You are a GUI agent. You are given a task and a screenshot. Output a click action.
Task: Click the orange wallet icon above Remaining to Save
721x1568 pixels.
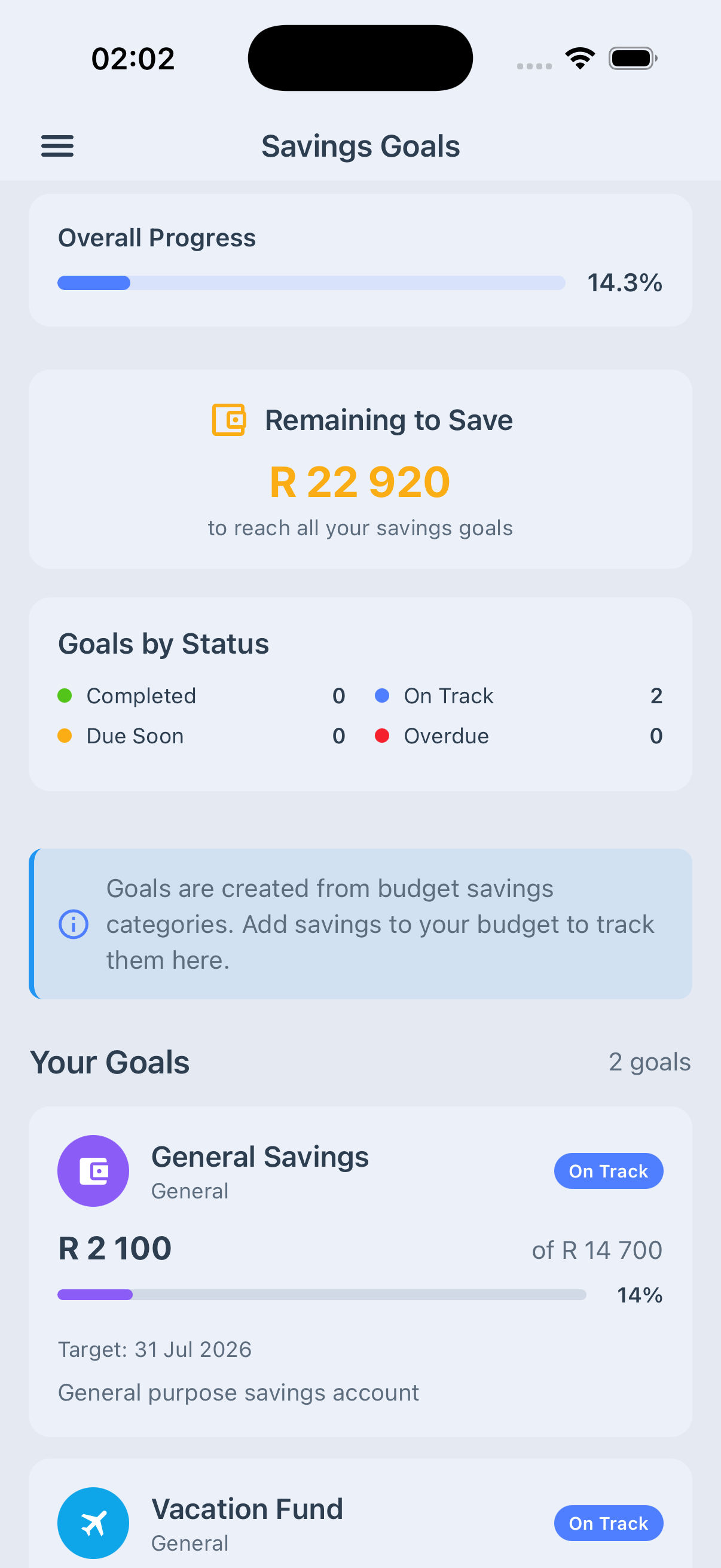pyautogui.click(x=229, y=419)
